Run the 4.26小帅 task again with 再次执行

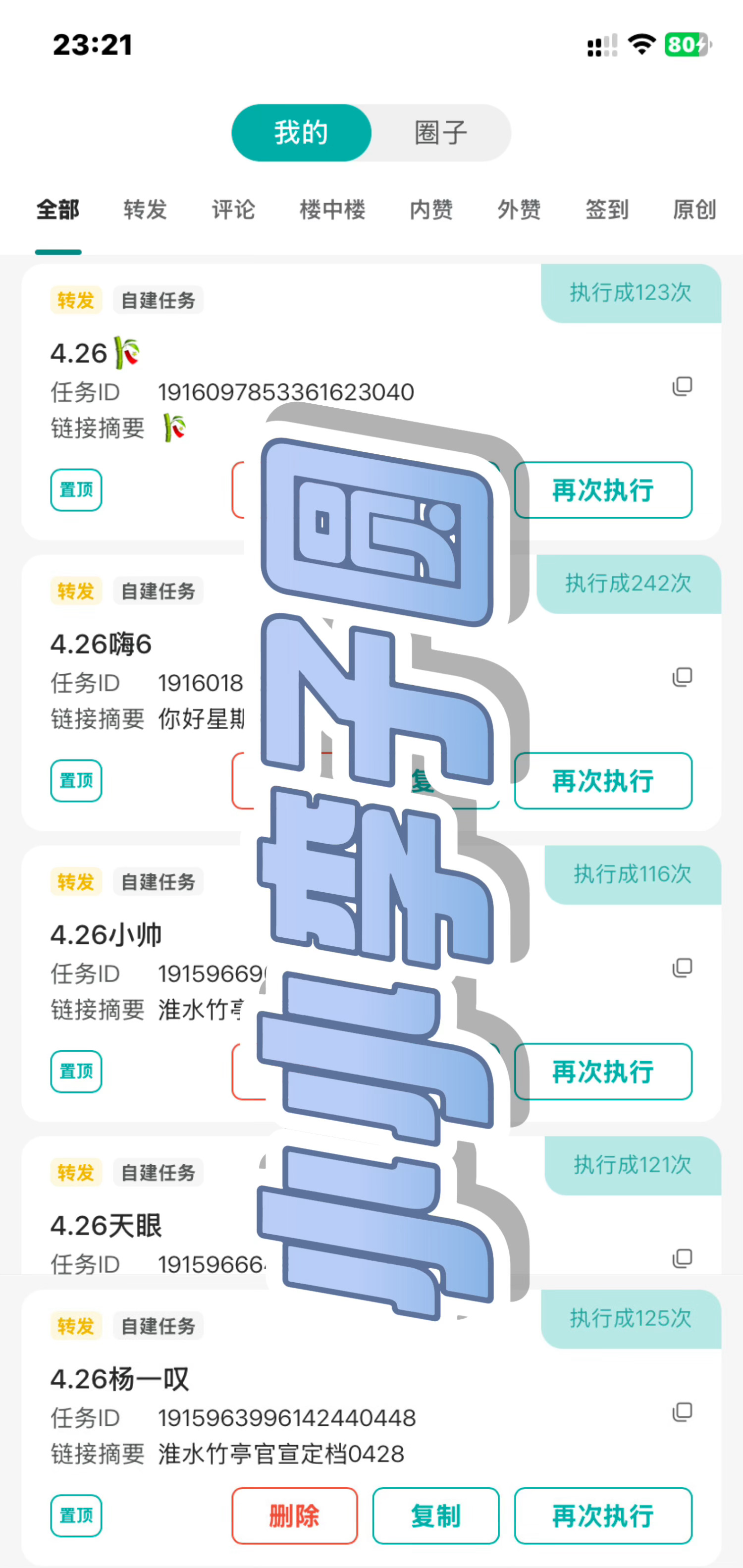tap(602, 1071)
